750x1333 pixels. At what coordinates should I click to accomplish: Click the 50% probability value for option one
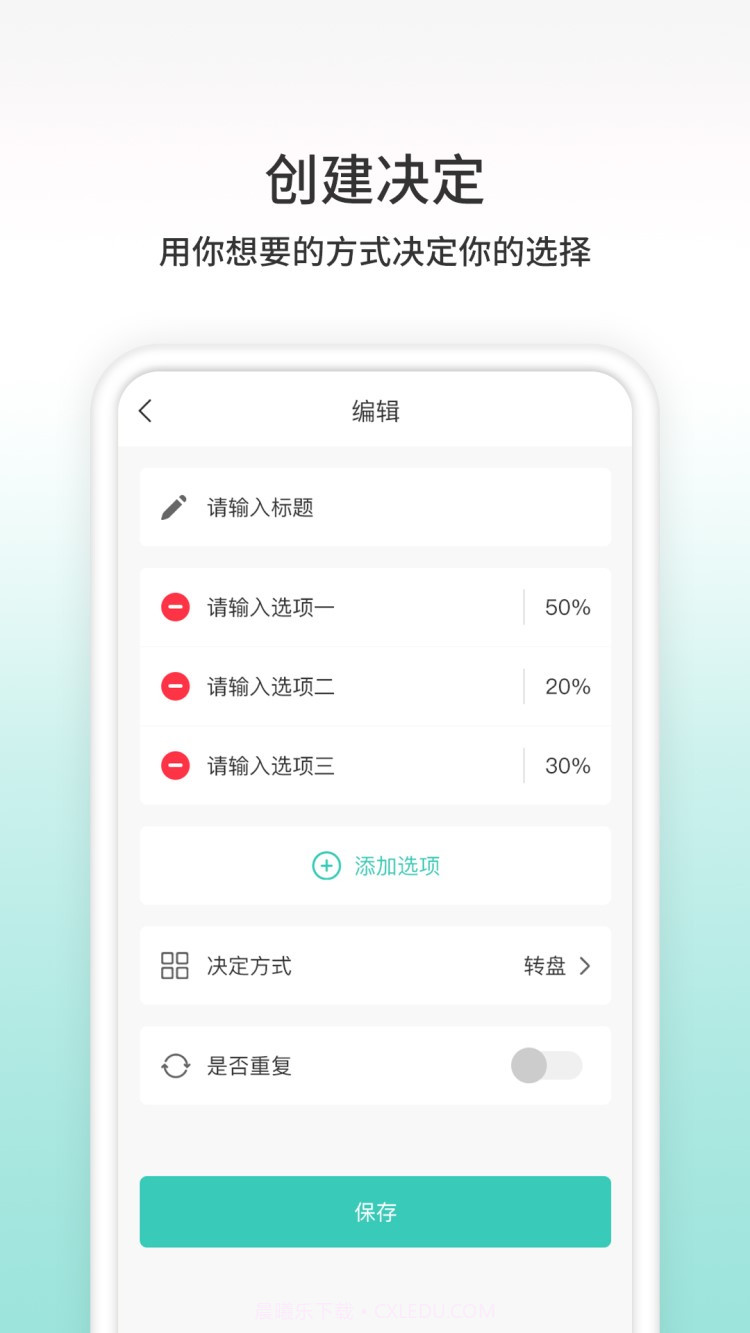565,606
